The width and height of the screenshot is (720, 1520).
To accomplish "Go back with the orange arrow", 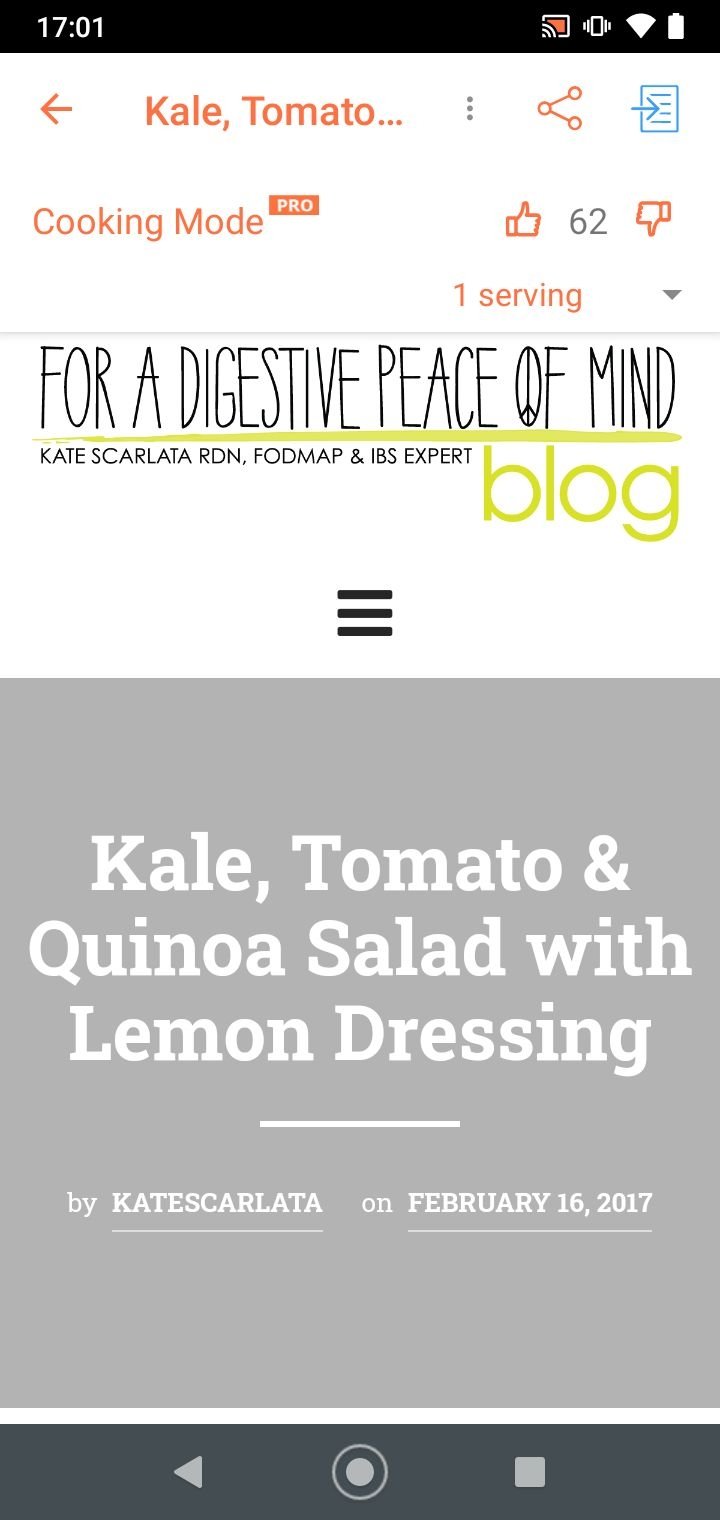I will click(56, 109).
